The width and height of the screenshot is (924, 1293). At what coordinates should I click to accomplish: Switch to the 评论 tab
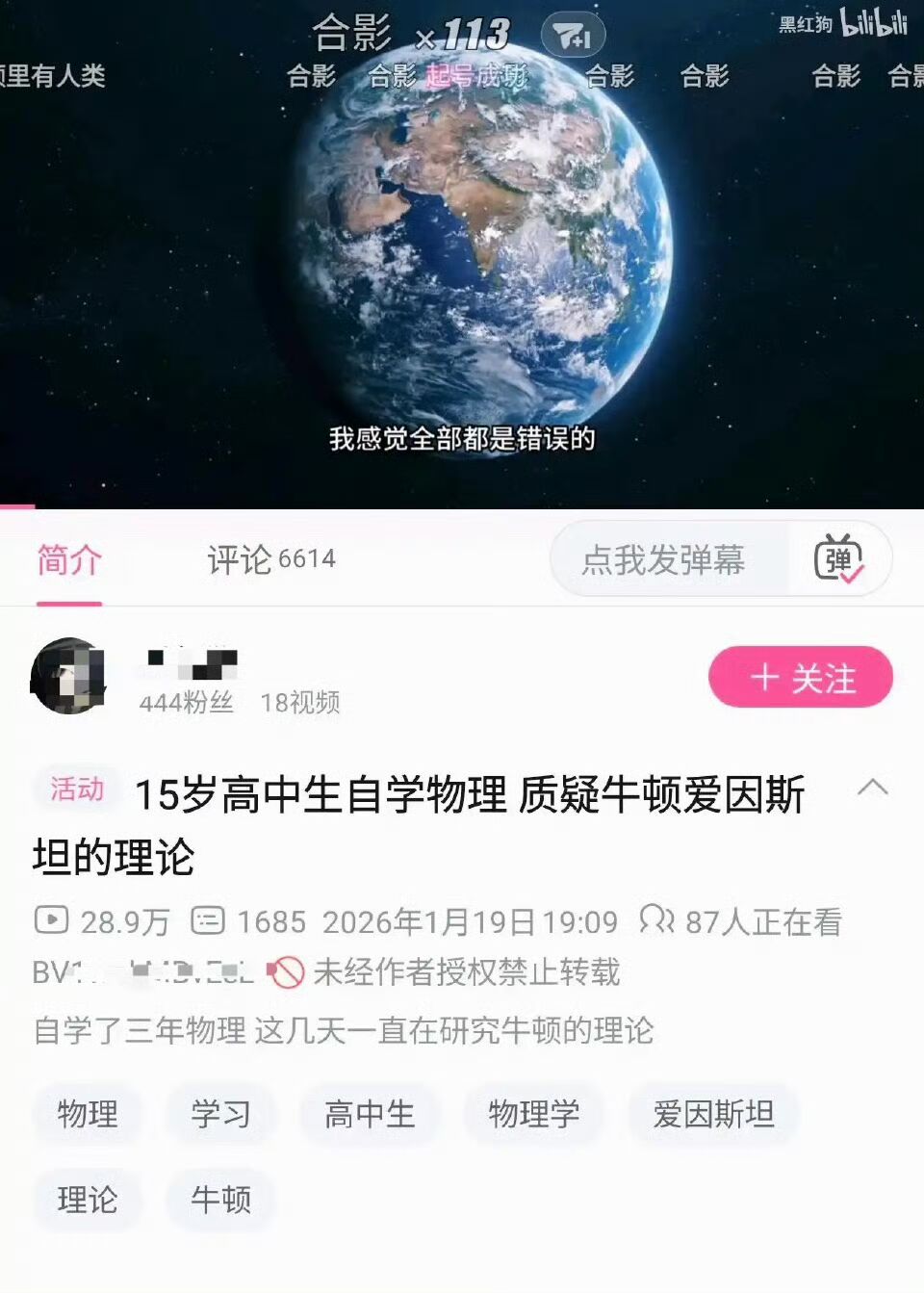(270, 559)
